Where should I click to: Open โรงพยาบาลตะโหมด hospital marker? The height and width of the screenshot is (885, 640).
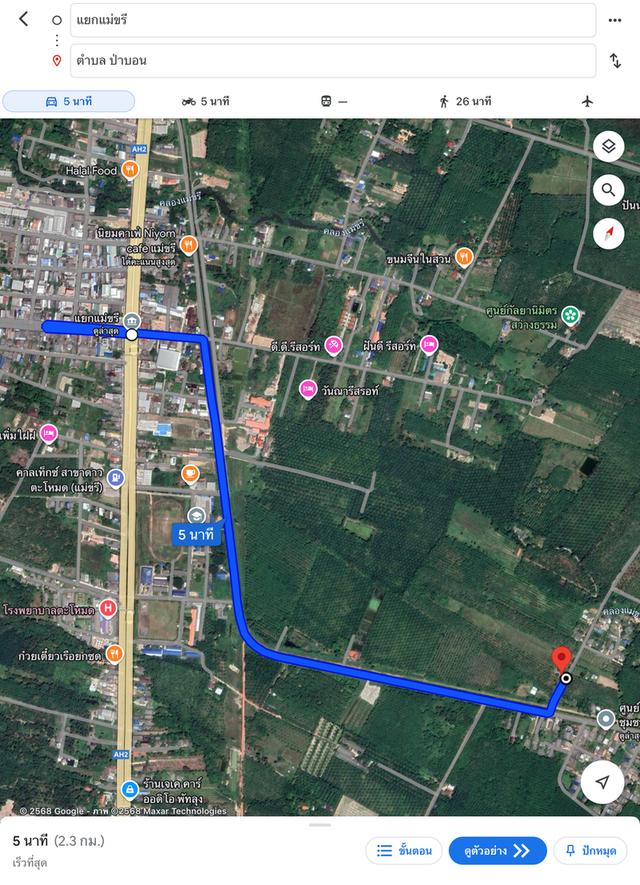[109, 609]
